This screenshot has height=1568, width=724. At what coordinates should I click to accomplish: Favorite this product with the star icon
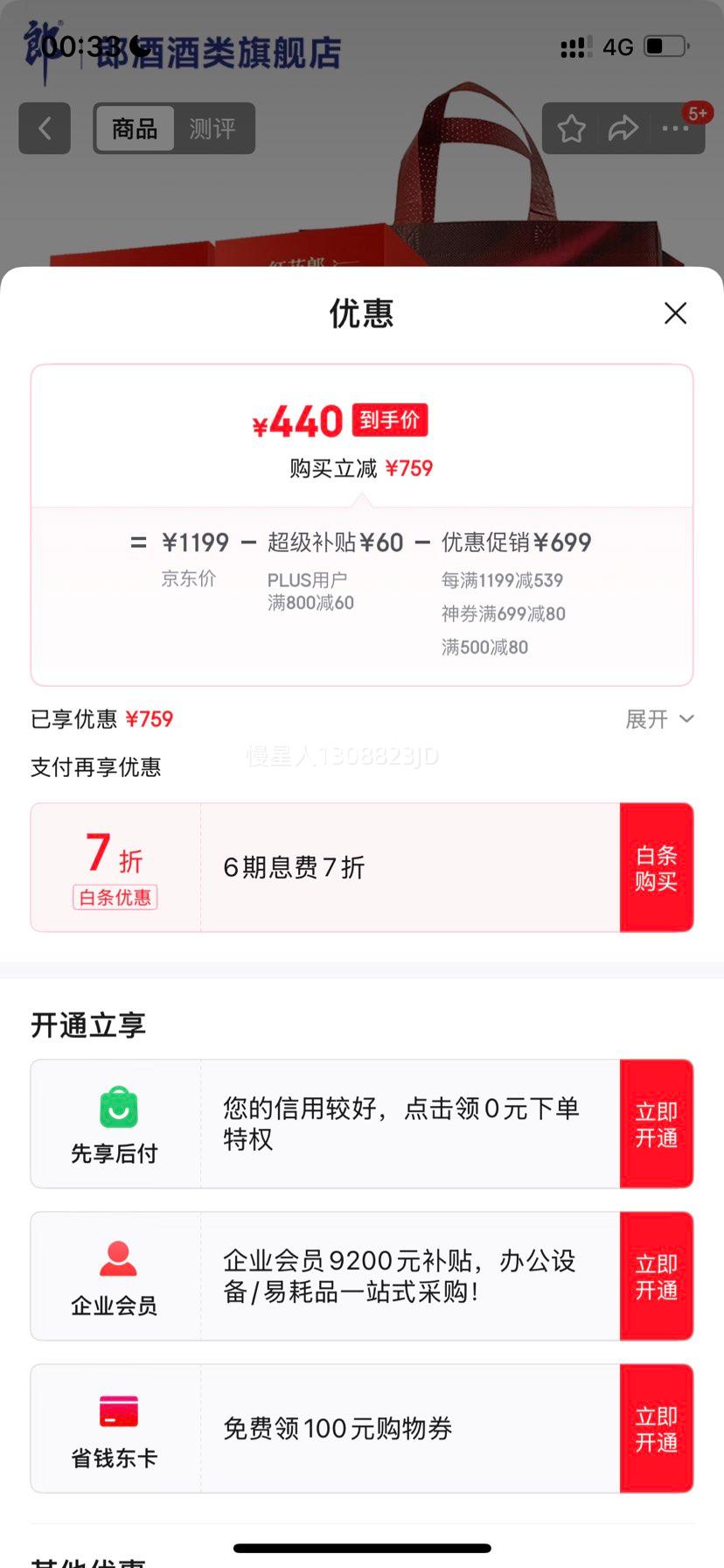(572, 129)
